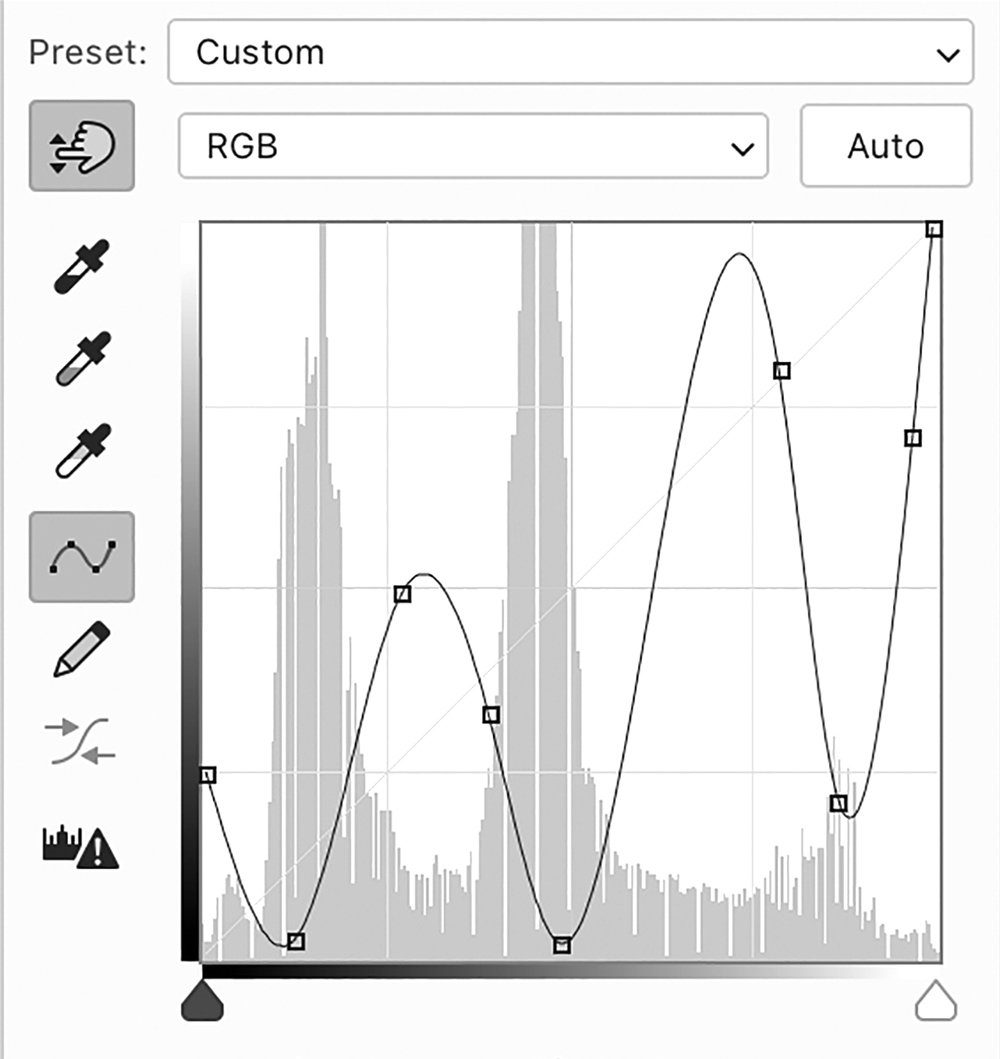Select the black input slider triangle
The width and height of the screenshot is (1000, 1059).
[x=202, y=1000]
